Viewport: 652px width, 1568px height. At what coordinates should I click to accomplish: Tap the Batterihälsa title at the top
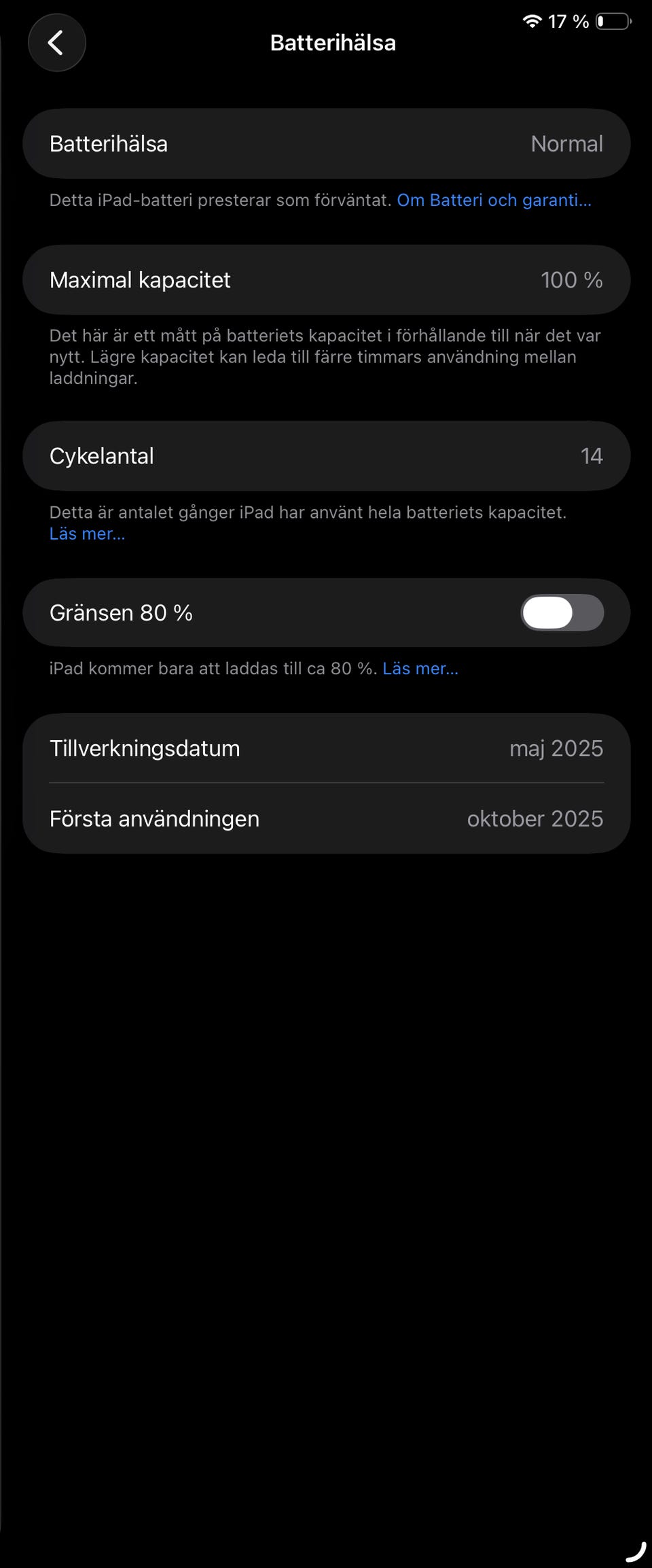(x=333, y=42)
